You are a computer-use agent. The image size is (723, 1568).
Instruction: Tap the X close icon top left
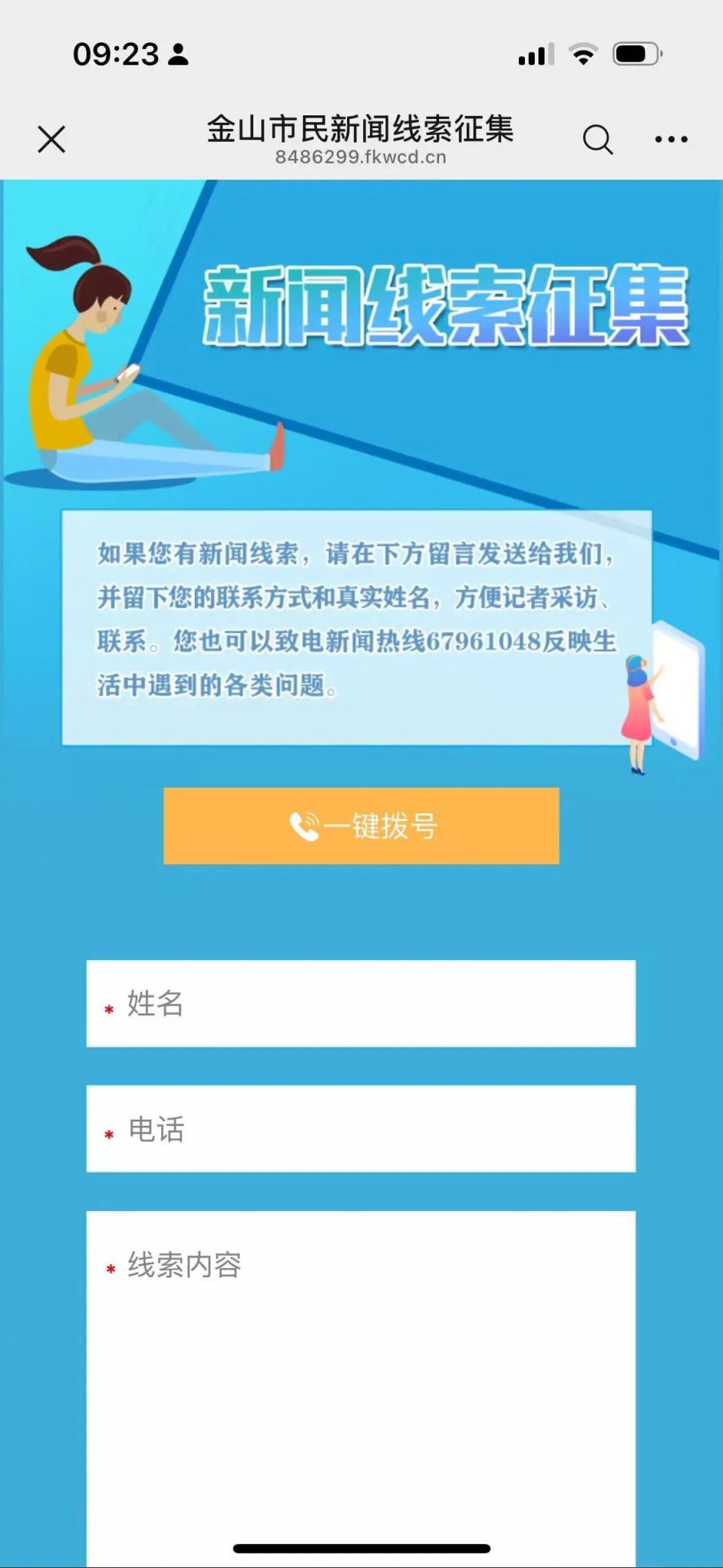[50, 139]
